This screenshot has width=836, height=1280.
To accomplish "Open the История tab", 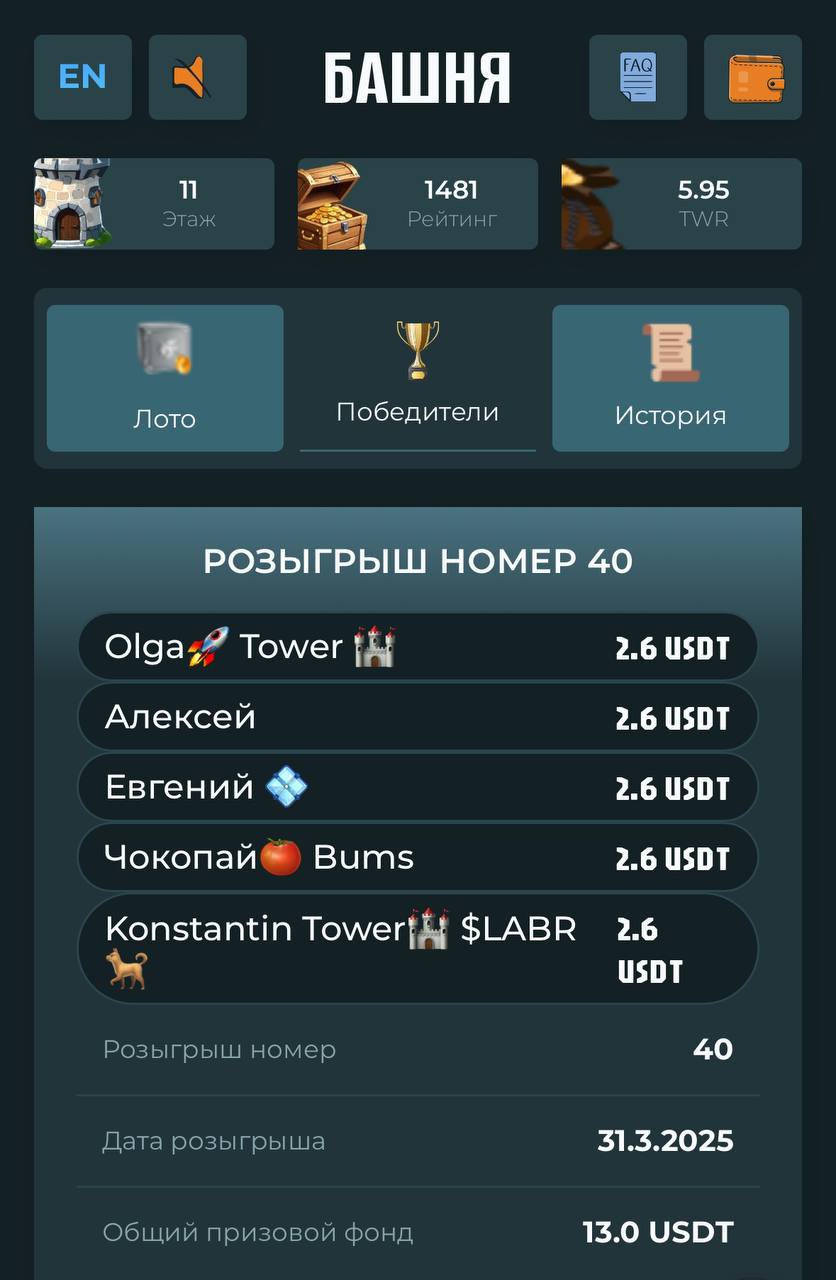I will [670, 378].
